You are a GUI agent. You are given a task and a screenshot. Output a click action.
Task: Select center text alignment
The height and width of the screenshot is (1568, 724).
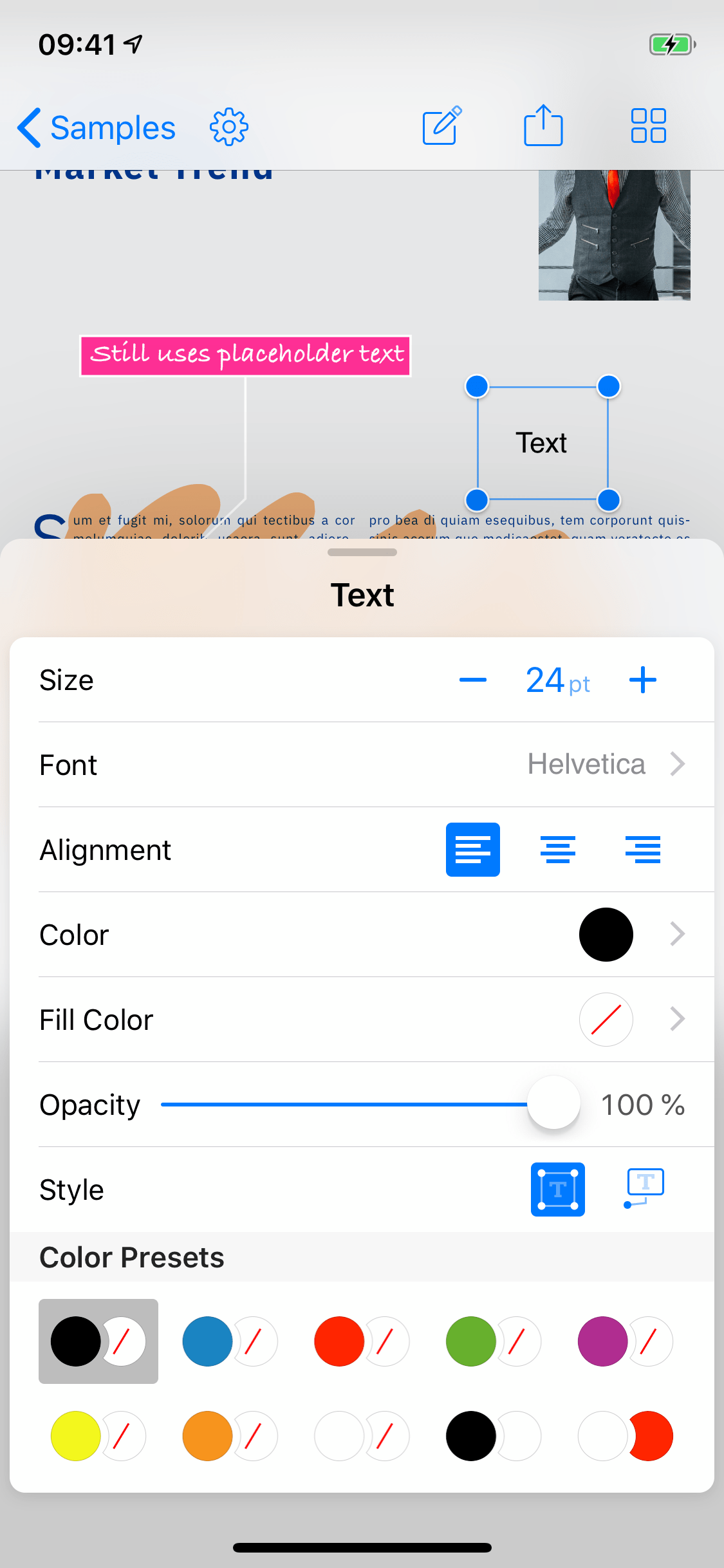click(558, 850)
